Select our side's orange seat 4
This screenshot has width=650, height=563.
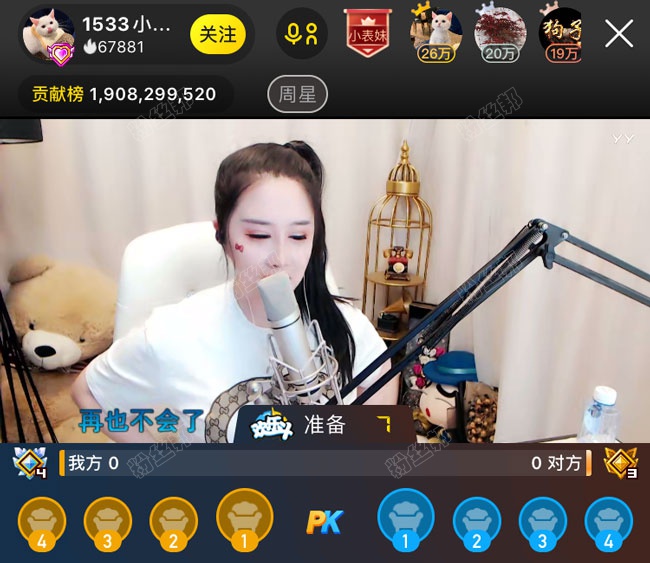pyautogui.click(x=42, y=522)
